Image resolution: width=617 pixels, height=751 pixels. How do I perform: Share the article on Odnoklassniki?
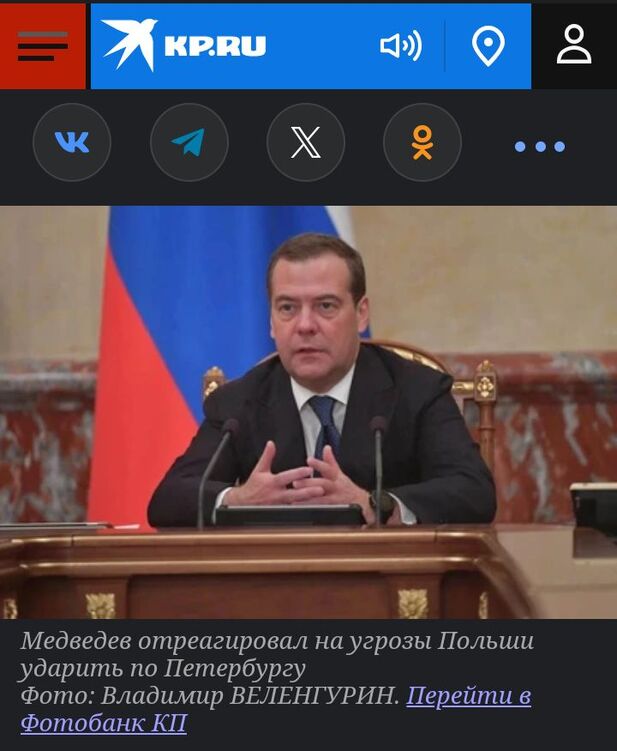point(422,143)
